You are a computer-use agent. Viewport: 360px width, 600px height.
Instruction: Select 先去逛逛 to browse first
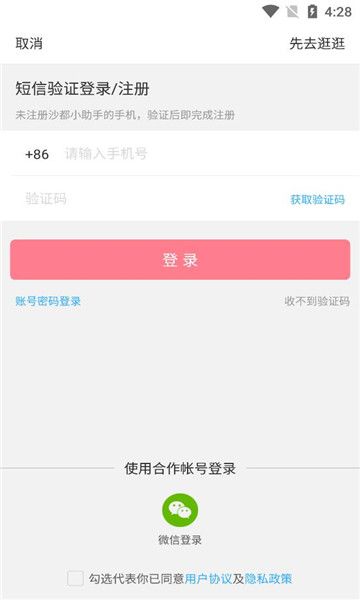[317, 44]
